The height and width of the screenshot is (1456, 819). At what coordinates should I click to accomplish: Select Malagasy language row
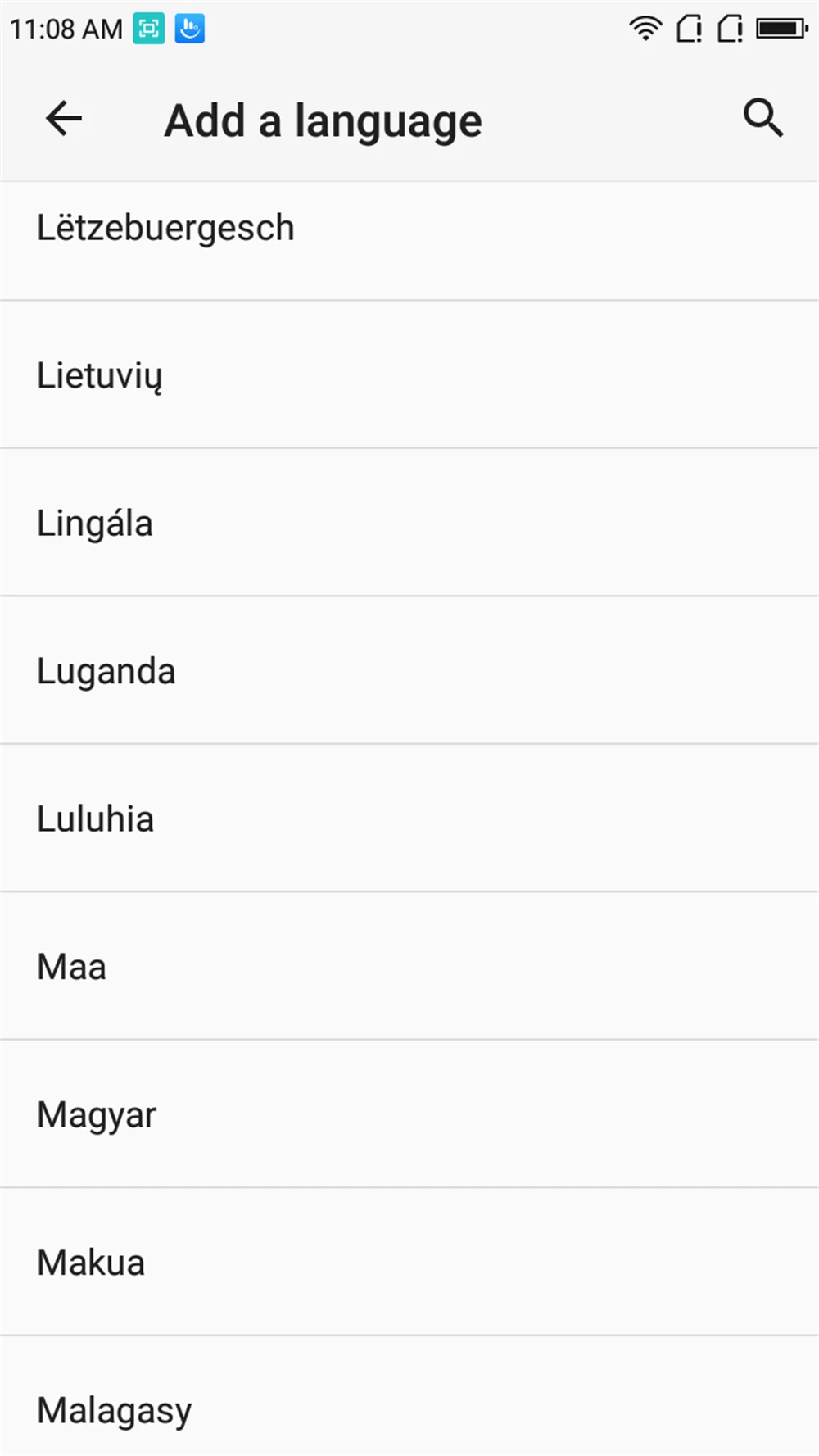[x=409, y=1396]
